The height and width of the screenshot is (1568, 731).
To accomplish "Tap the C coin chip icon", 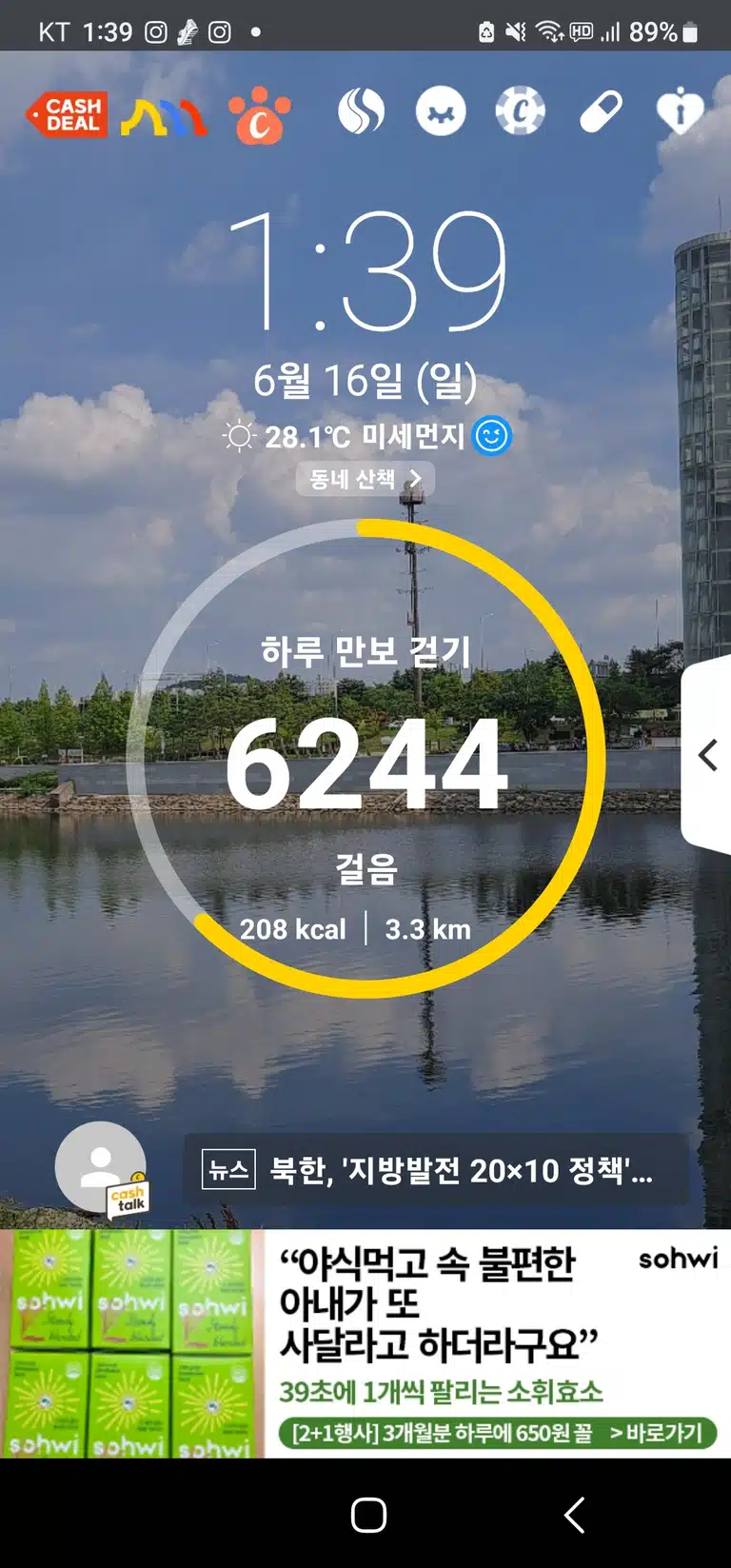I will (x=520, y=111).
